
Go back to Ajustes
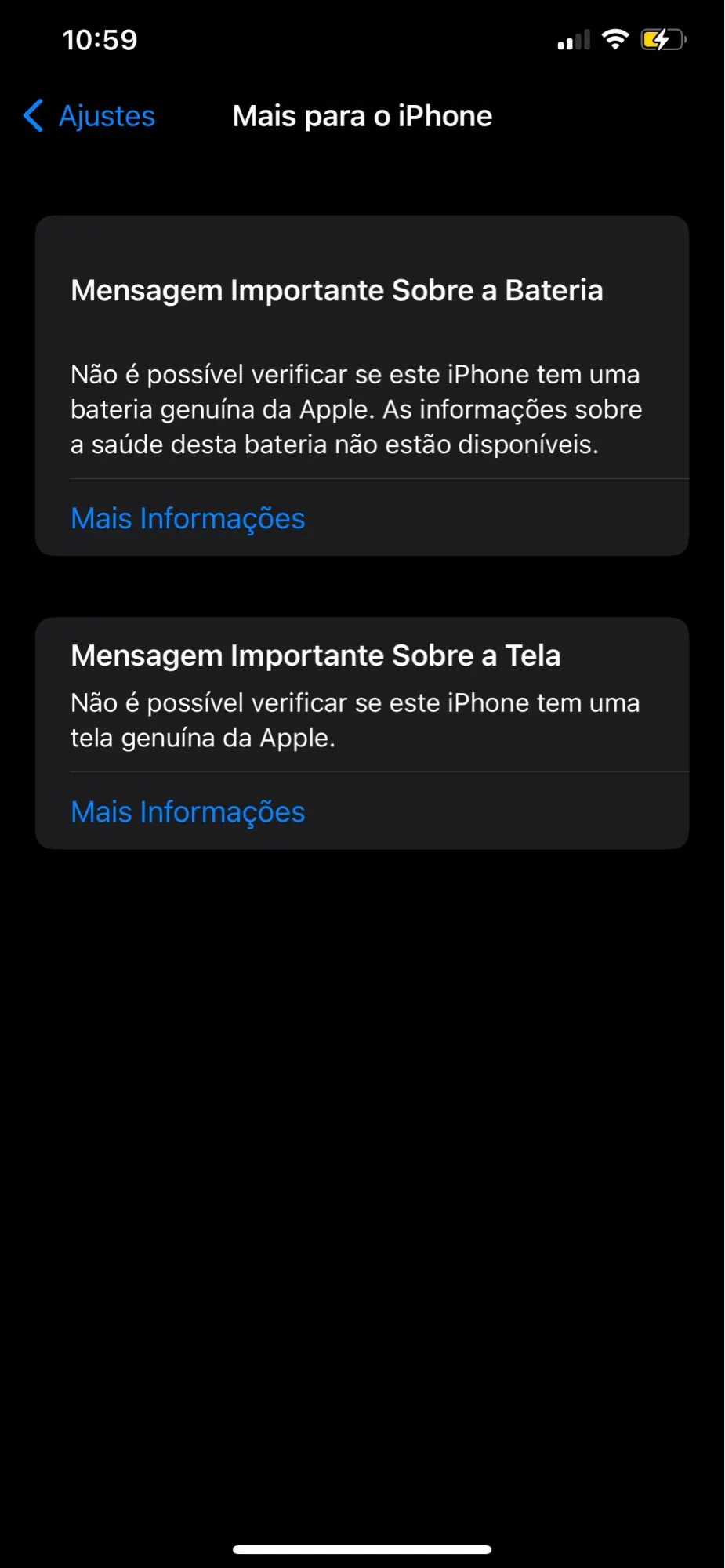(x=90, y=116)
